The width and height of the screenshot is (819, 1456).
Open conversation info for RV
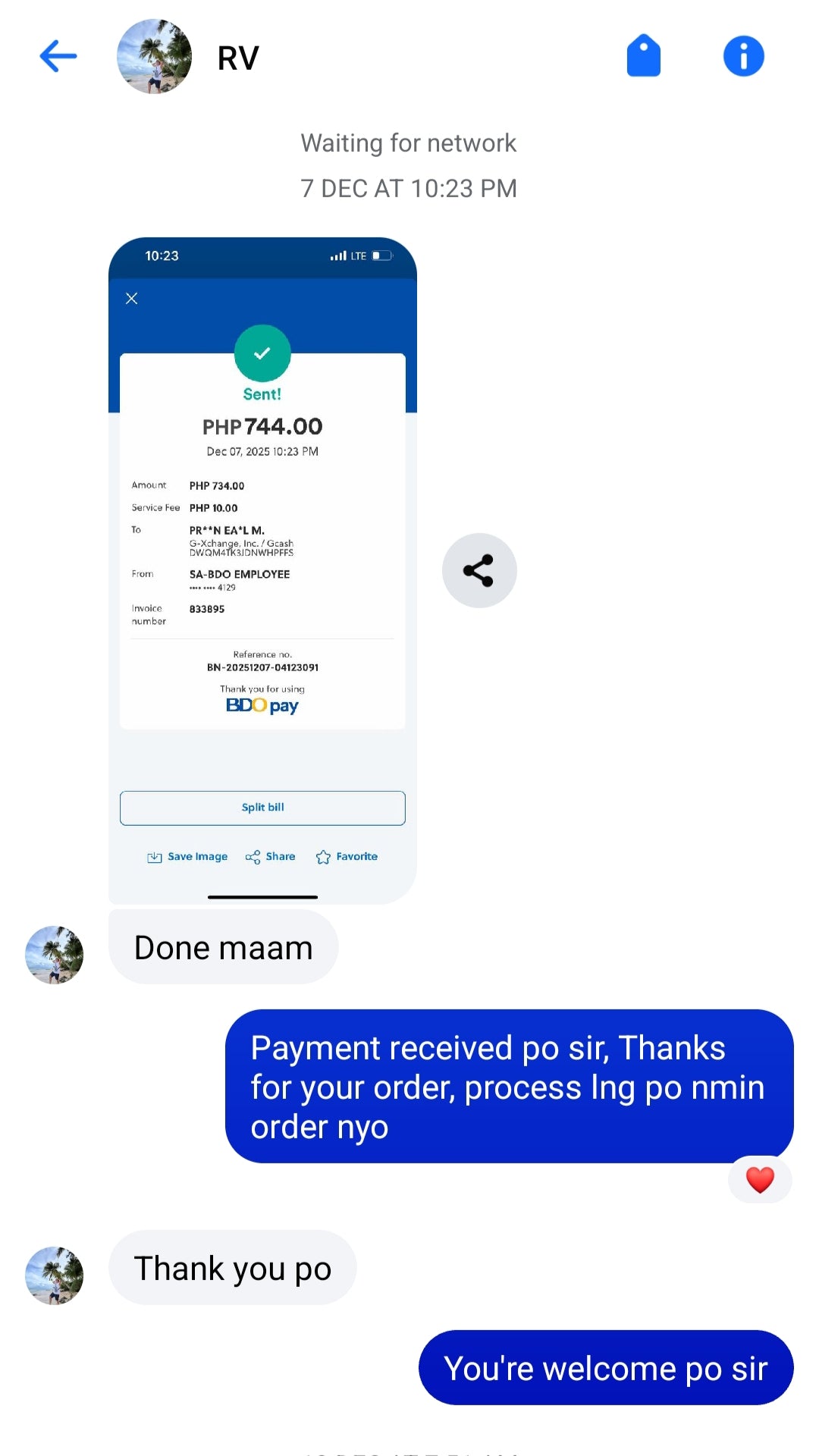[x=743, y=56]
